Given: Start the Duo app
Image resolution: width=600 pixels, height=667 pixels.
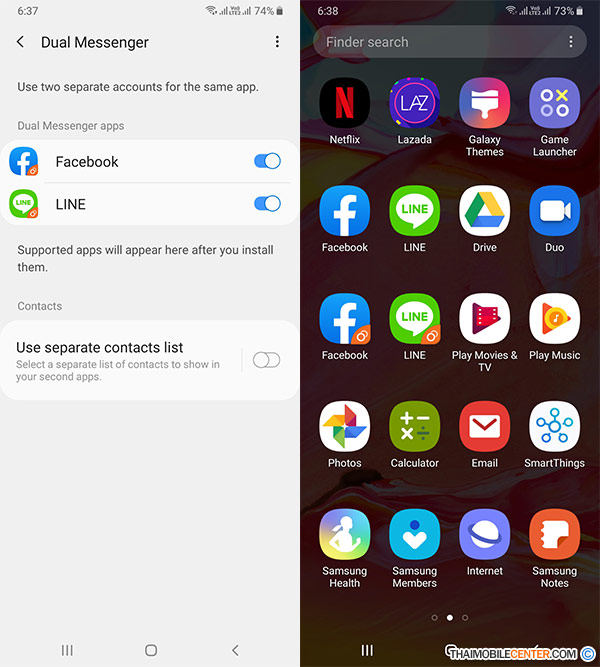Looking at the screenshot, I should click(555, 211).
